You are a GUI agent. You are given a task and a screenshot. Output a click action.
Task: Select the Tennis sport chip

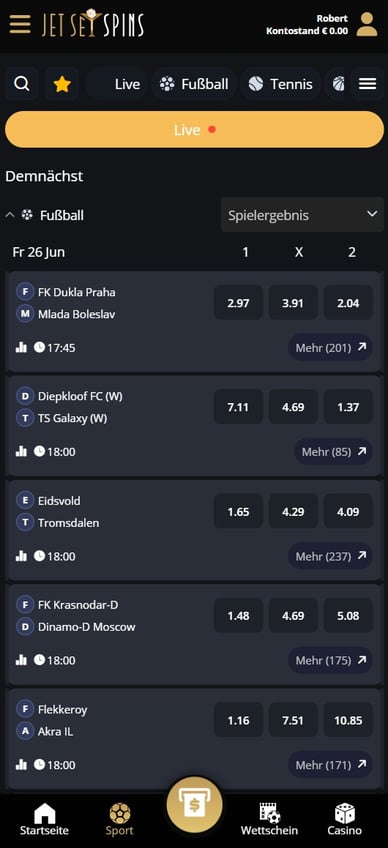click(x=280, y=84)
